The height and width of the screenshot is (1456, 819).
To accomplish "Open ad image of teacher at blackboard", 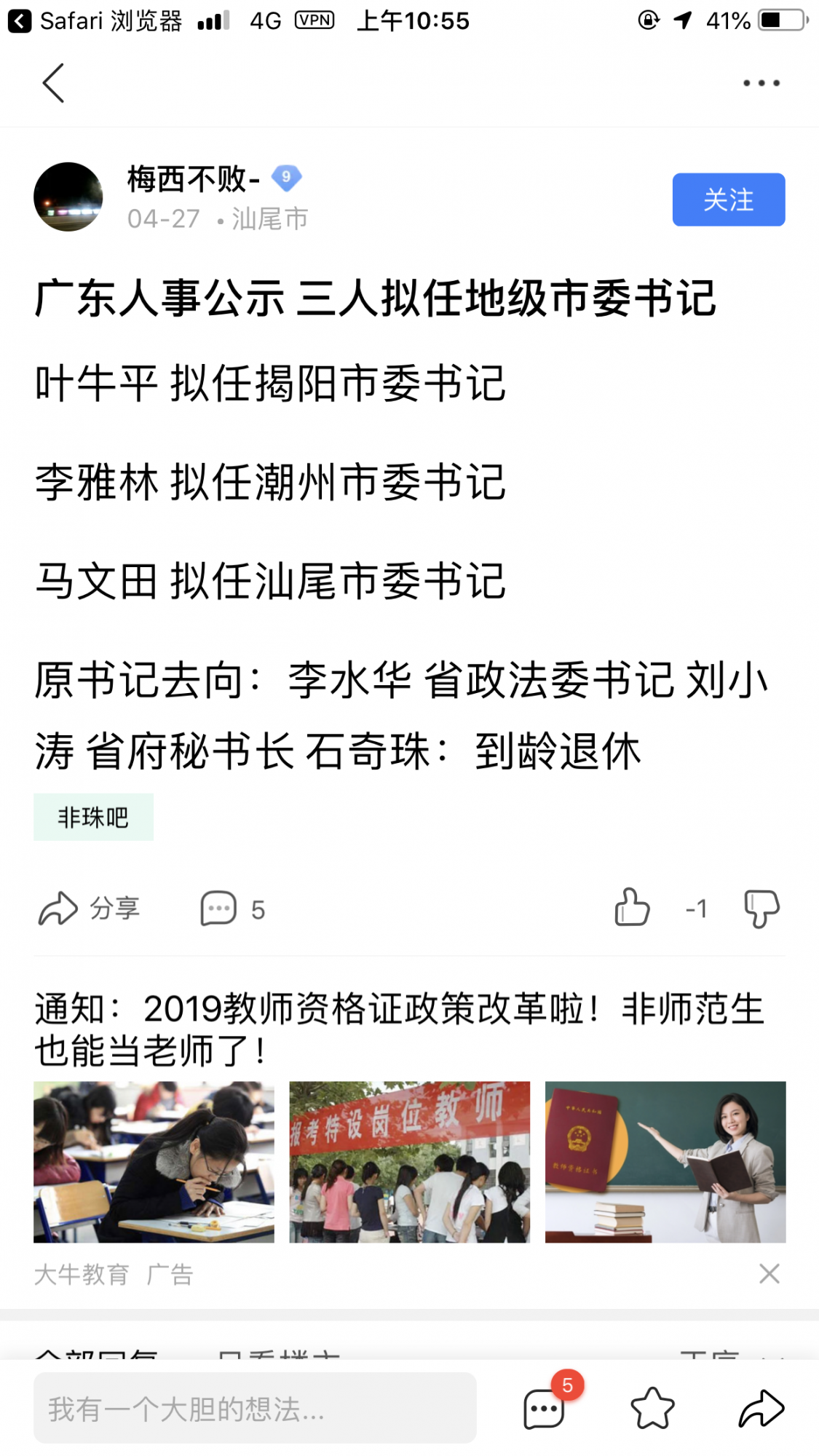I will point(665,1162).
